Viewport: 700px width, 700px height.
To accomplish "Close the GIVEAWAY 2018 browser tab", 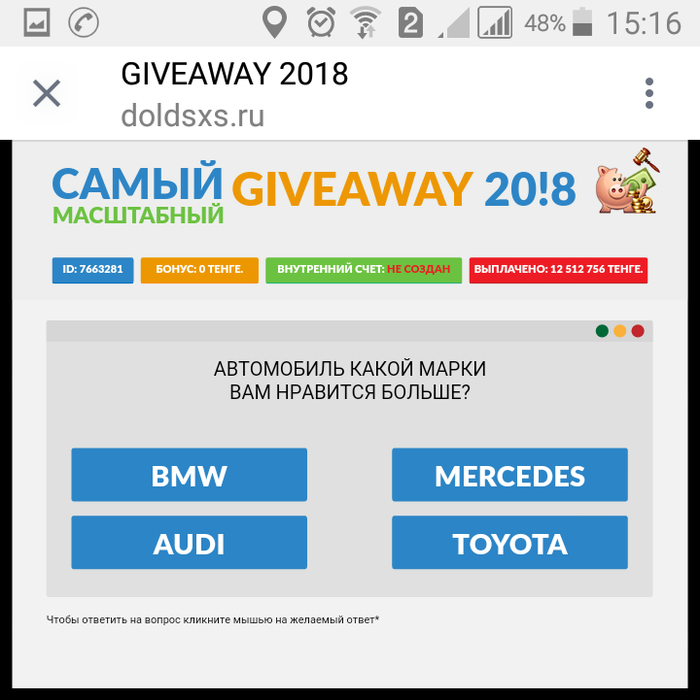I will click(x=46, y=94).
